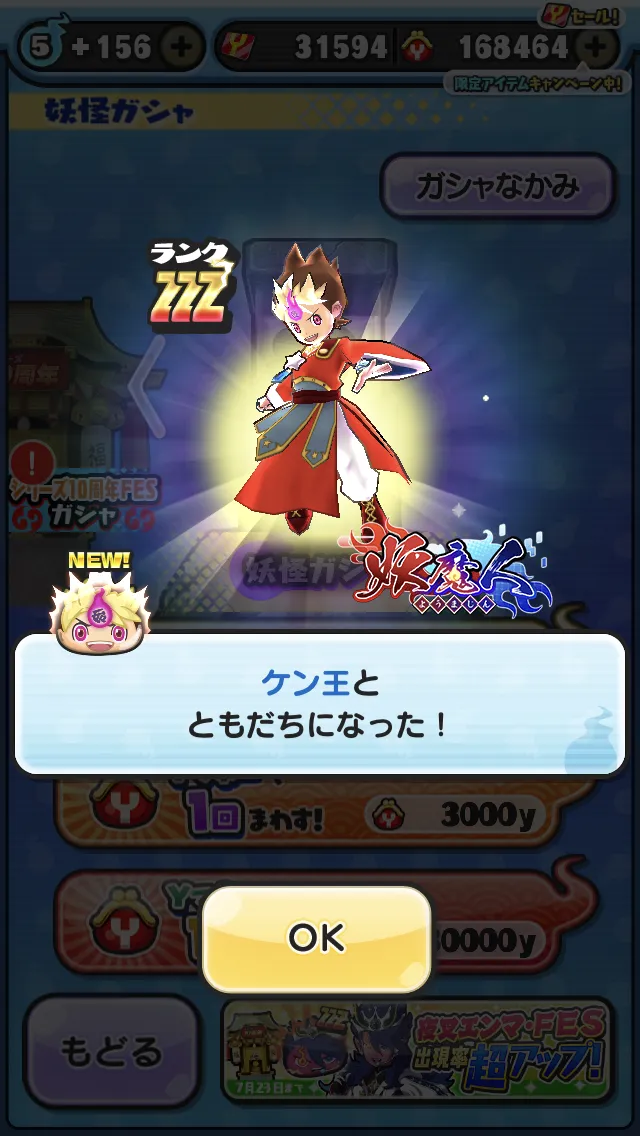Image resolution: width=640 pixels, height=1136 pixels.
Task: Confirm the new friend with OK
Action: (317, 939)
